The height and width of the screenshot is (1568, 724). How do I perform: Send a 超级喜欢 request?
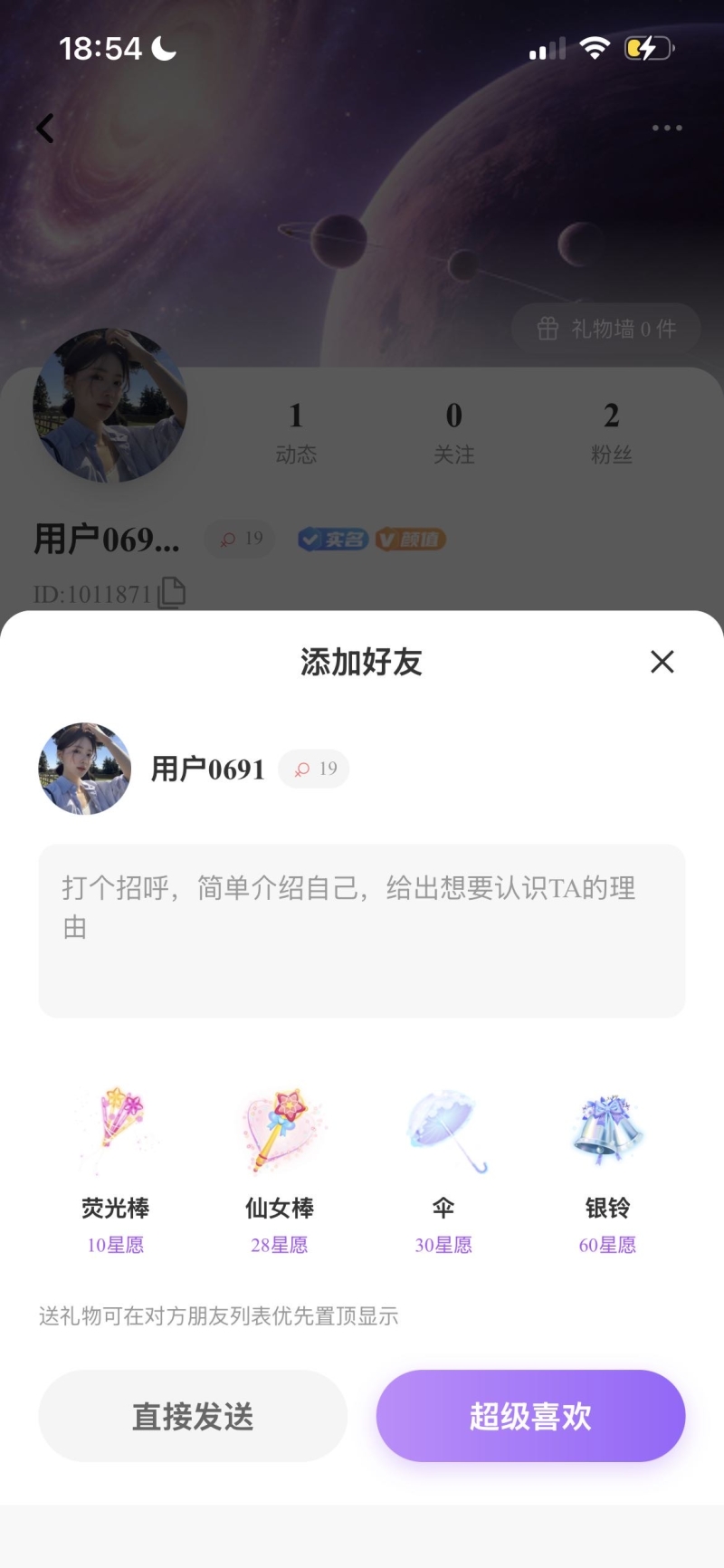point(530,1416)
